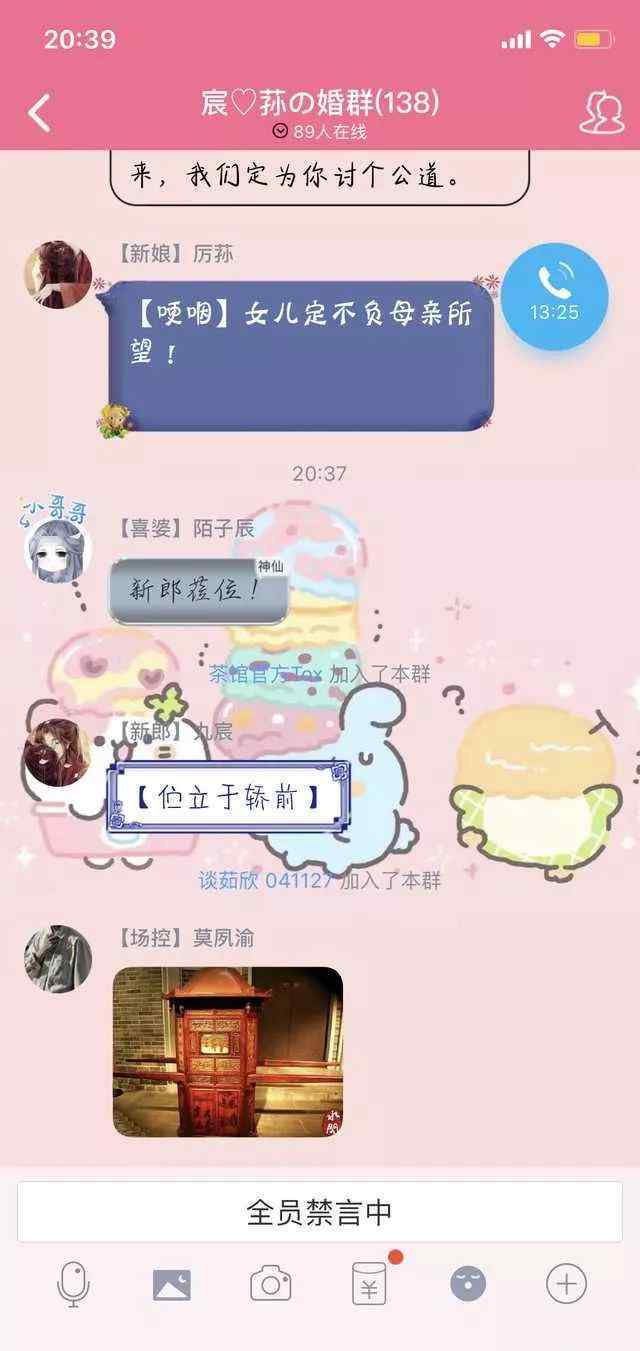Go back from the group chat
Screen dimensions: 640x1351
[39, 112]
